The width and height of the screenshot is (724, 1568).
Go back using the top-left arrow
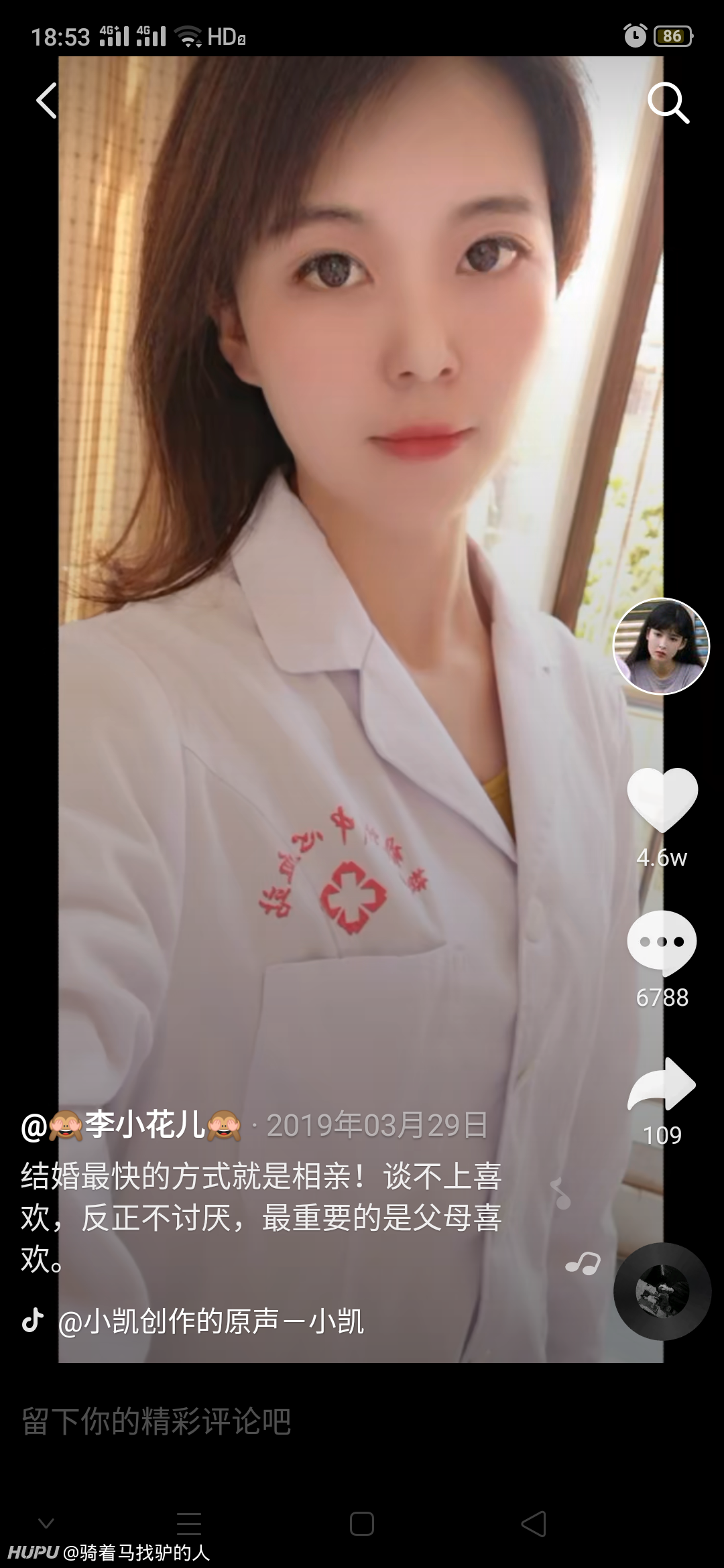pos(46,101)
